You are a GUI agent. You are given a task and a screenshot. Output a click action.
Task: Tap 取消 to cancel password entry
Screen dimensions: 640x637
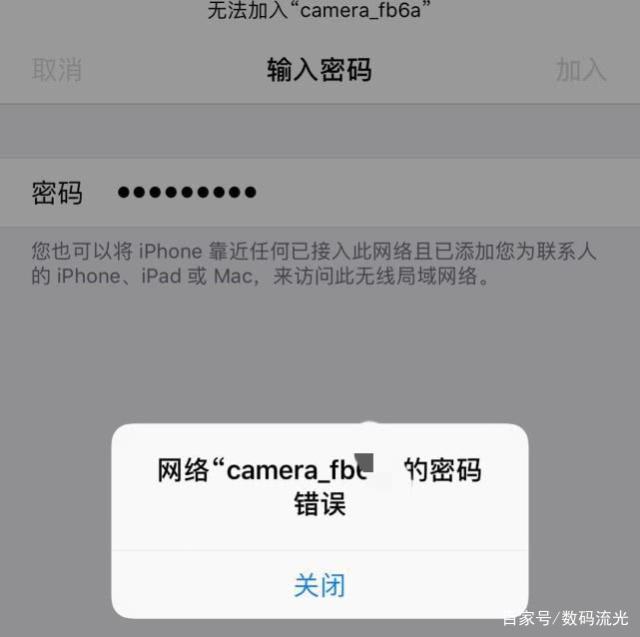(57, 70)
